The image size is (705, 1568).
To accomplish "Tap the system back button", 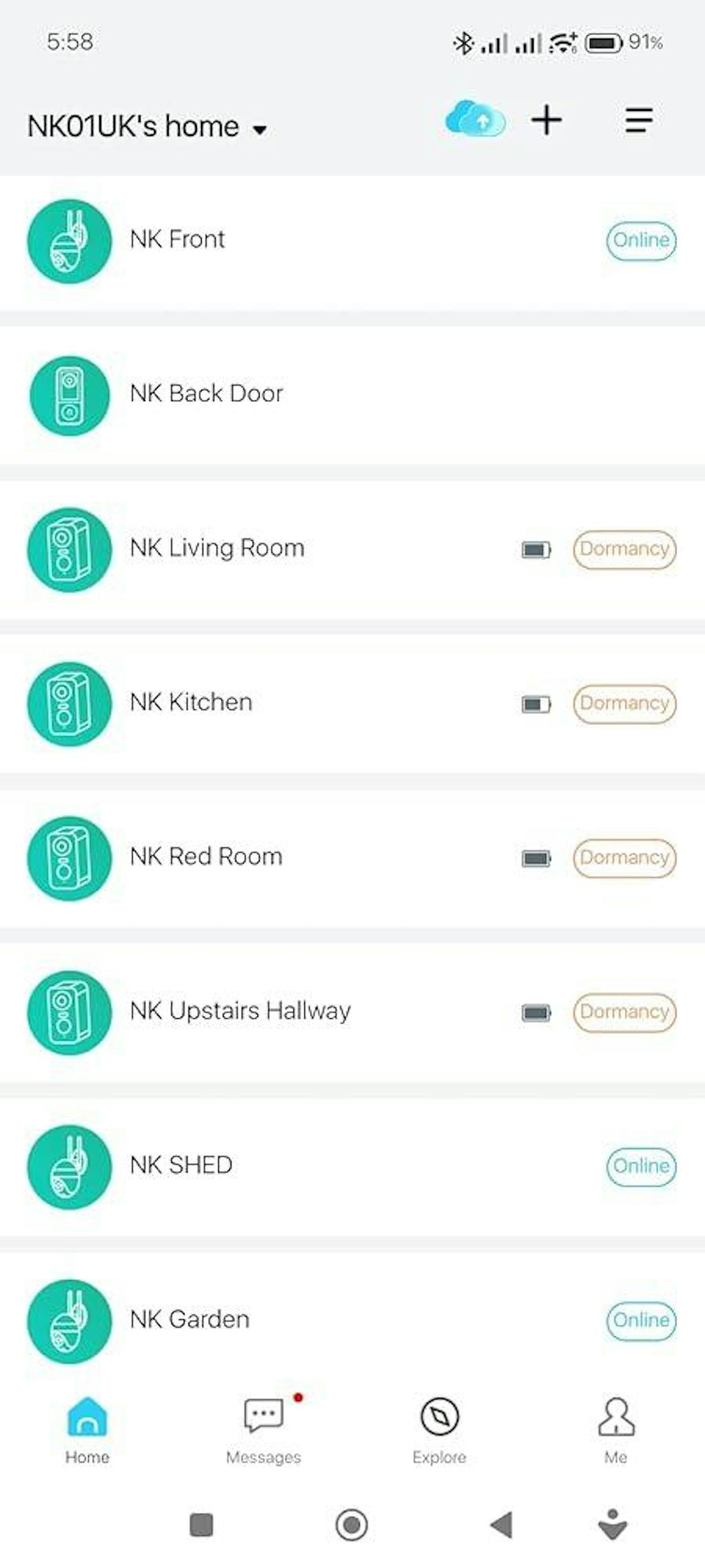I will (x=502, y=1525).
